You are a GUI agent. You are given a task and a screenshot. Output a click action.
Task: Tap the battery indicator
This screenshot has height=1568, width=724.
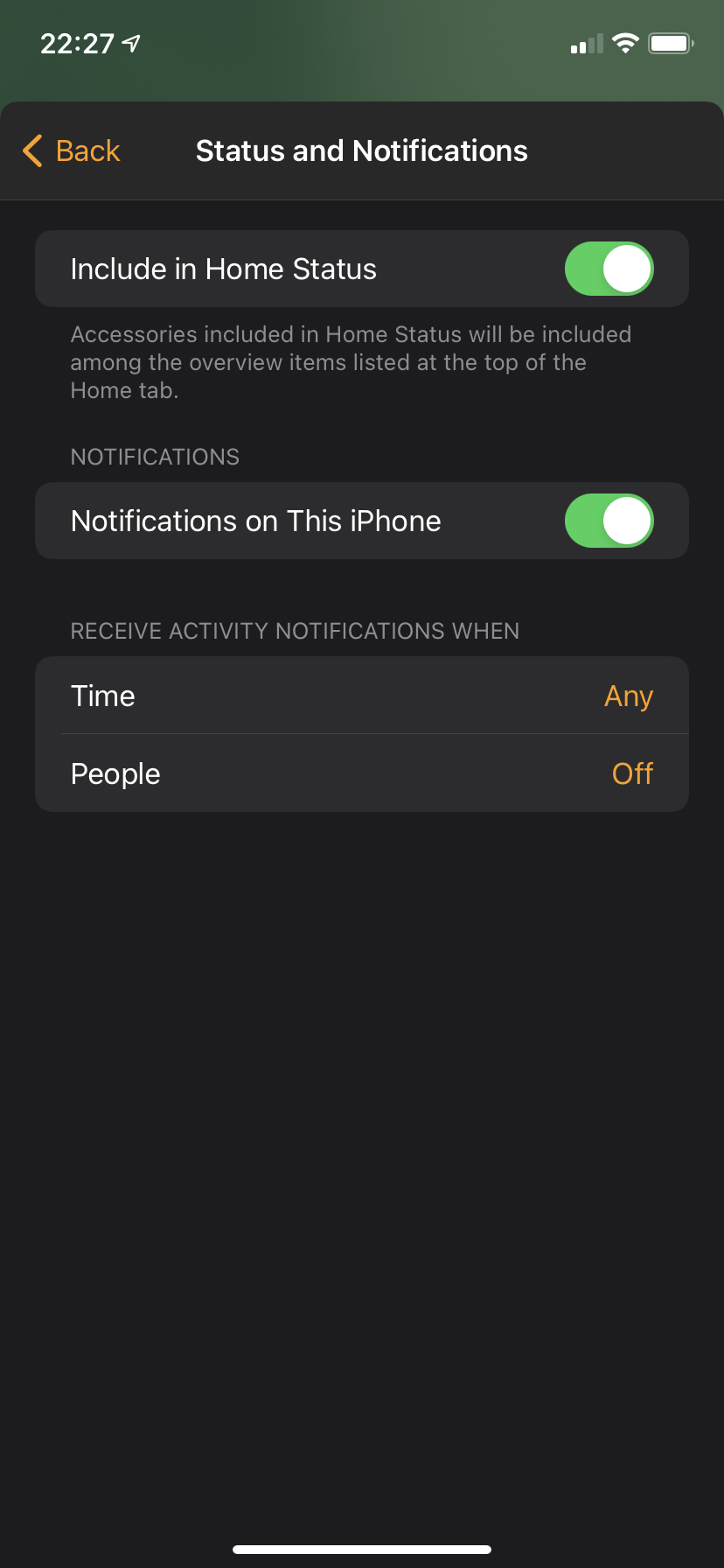click(x=669, y=42)
